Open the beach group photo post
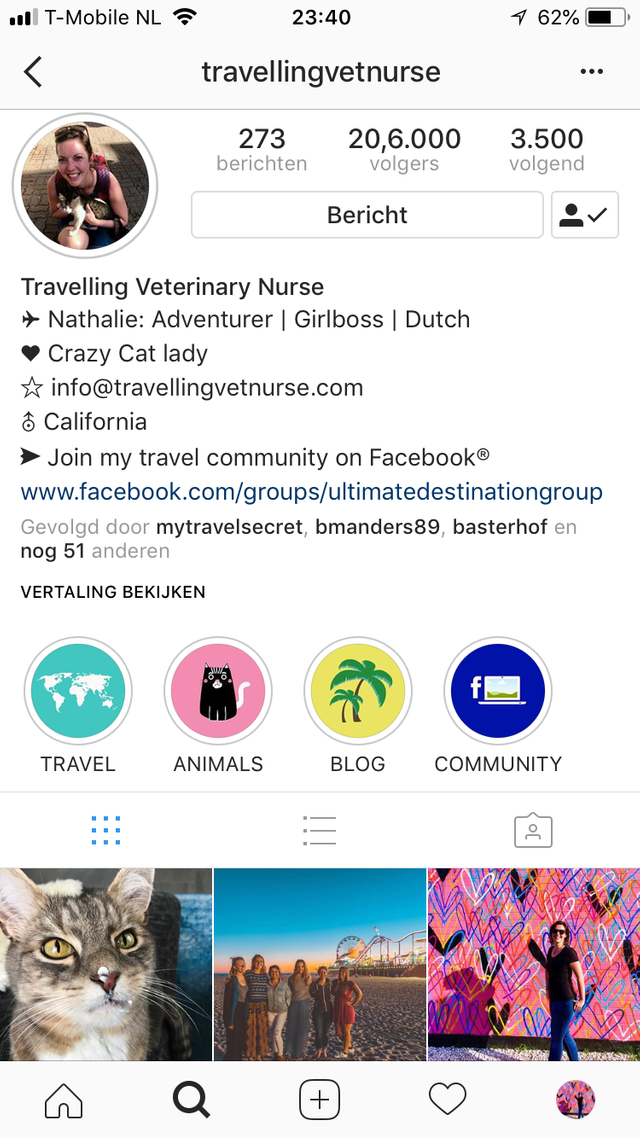The height and width of the screenshot is (1138, 640). pyautogui.click(x=320, y=964)
